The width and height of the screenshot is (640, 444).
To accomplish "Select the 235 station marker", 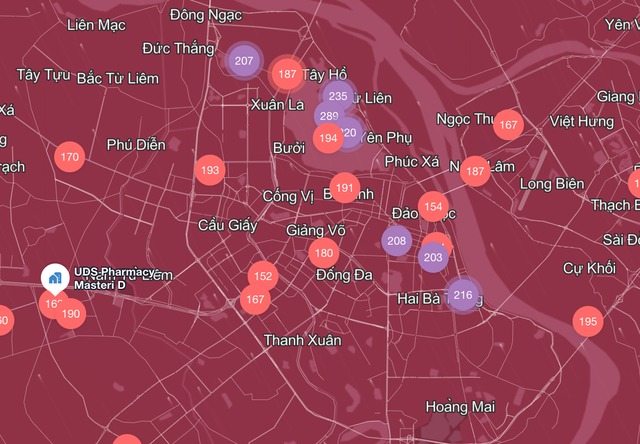I will (x=338, y=97).
